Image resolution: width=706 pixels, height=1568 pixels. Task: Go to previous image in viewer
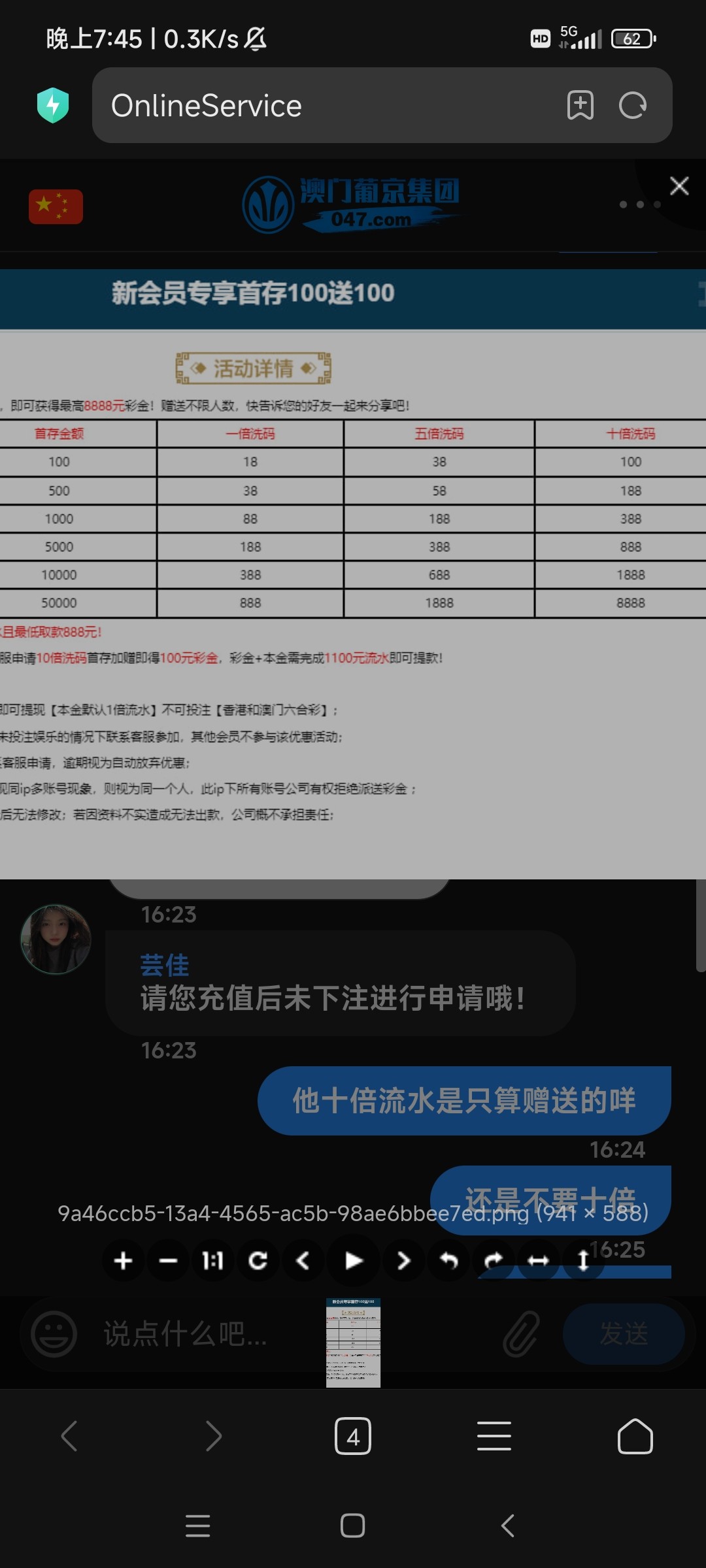[303, 1260]
